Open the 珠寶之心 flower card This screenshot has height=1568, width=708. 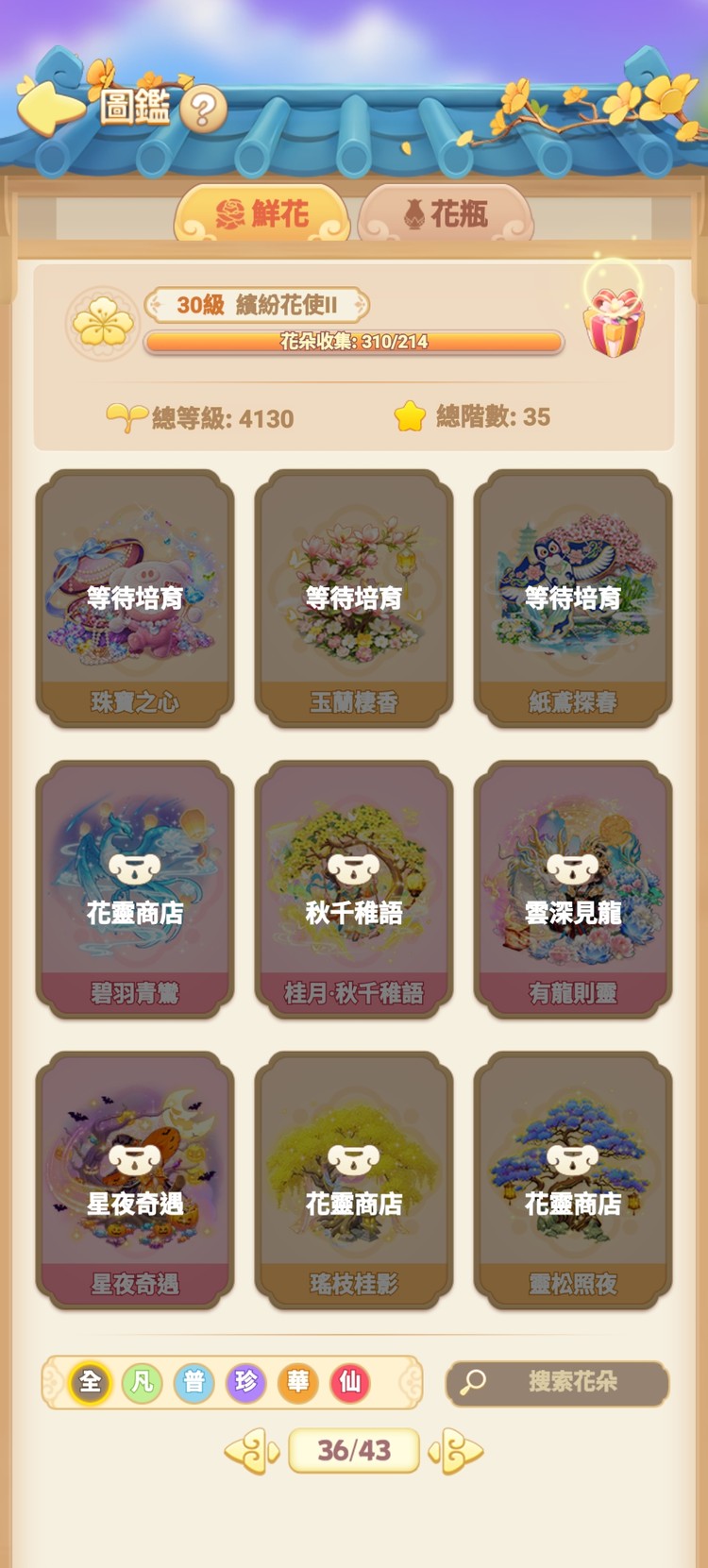pos(134,595)
